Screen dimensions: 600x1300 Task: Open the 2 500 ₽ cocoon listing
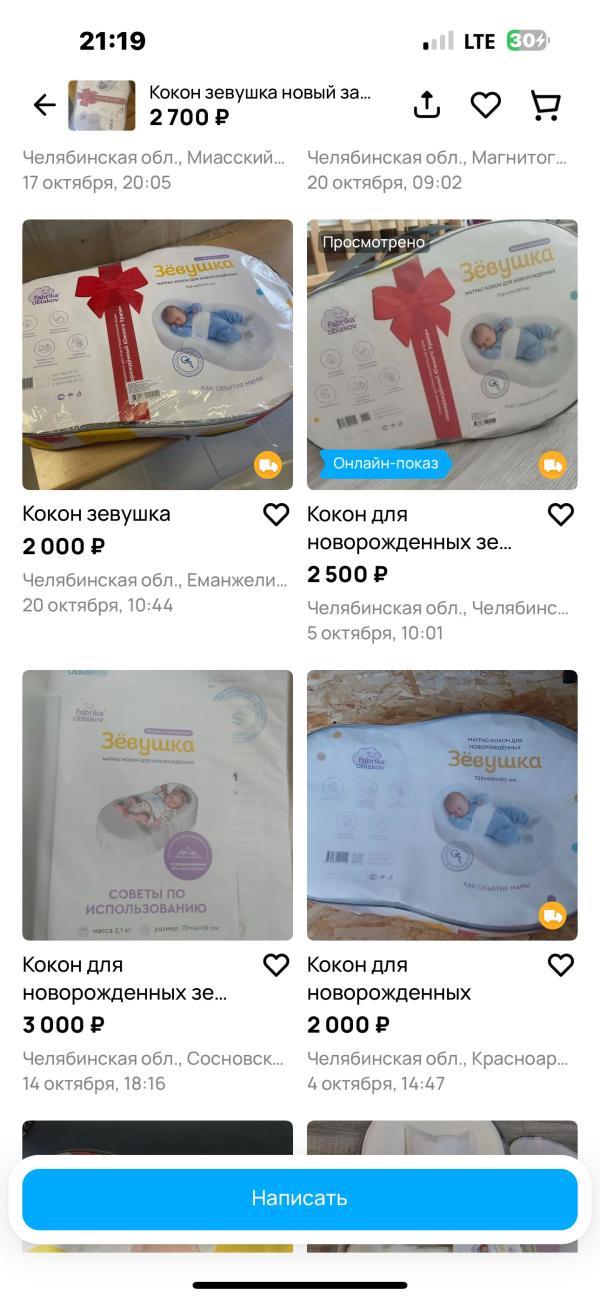coord(442,355)
